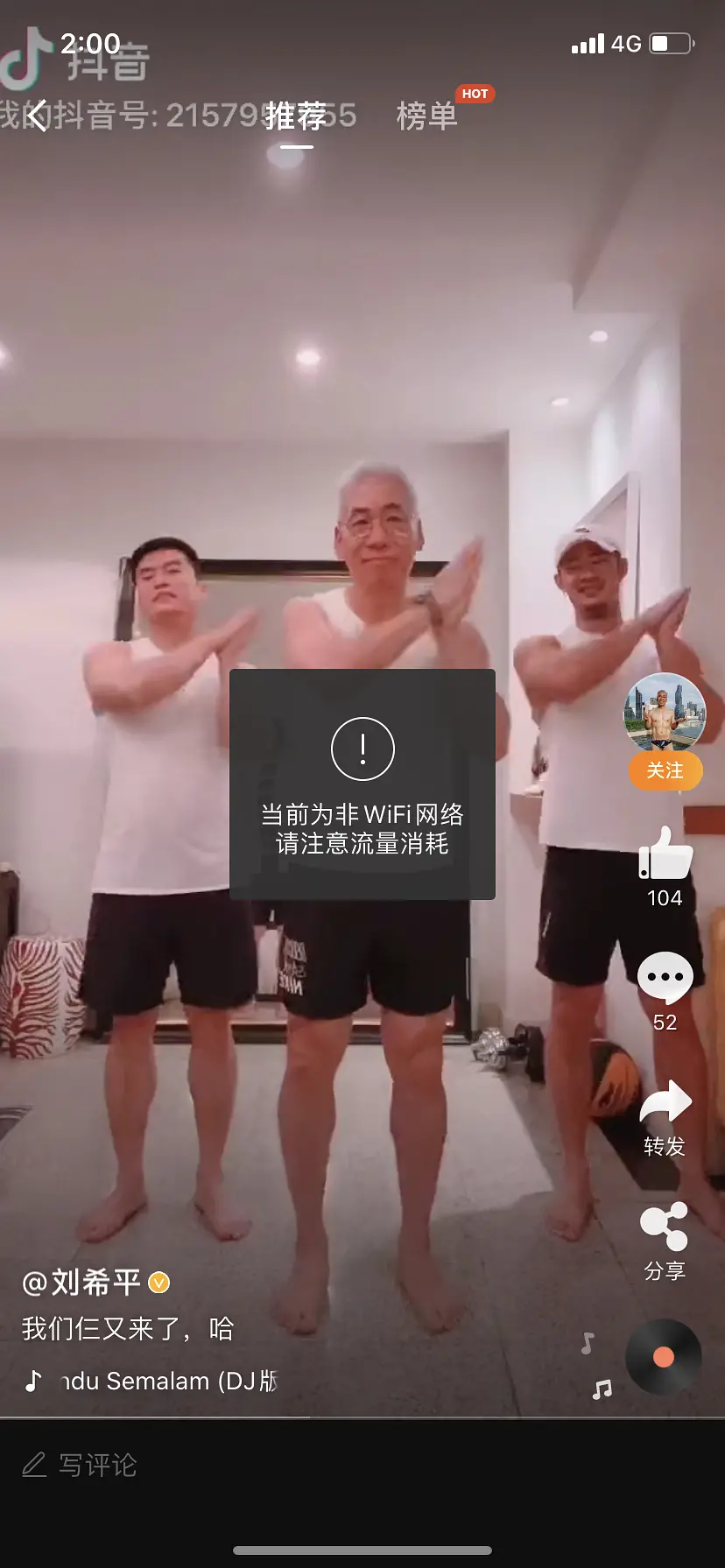The image size is (725, 1568).
Task: Open the creator's profile avatar
Action: [x=665, y=713]
